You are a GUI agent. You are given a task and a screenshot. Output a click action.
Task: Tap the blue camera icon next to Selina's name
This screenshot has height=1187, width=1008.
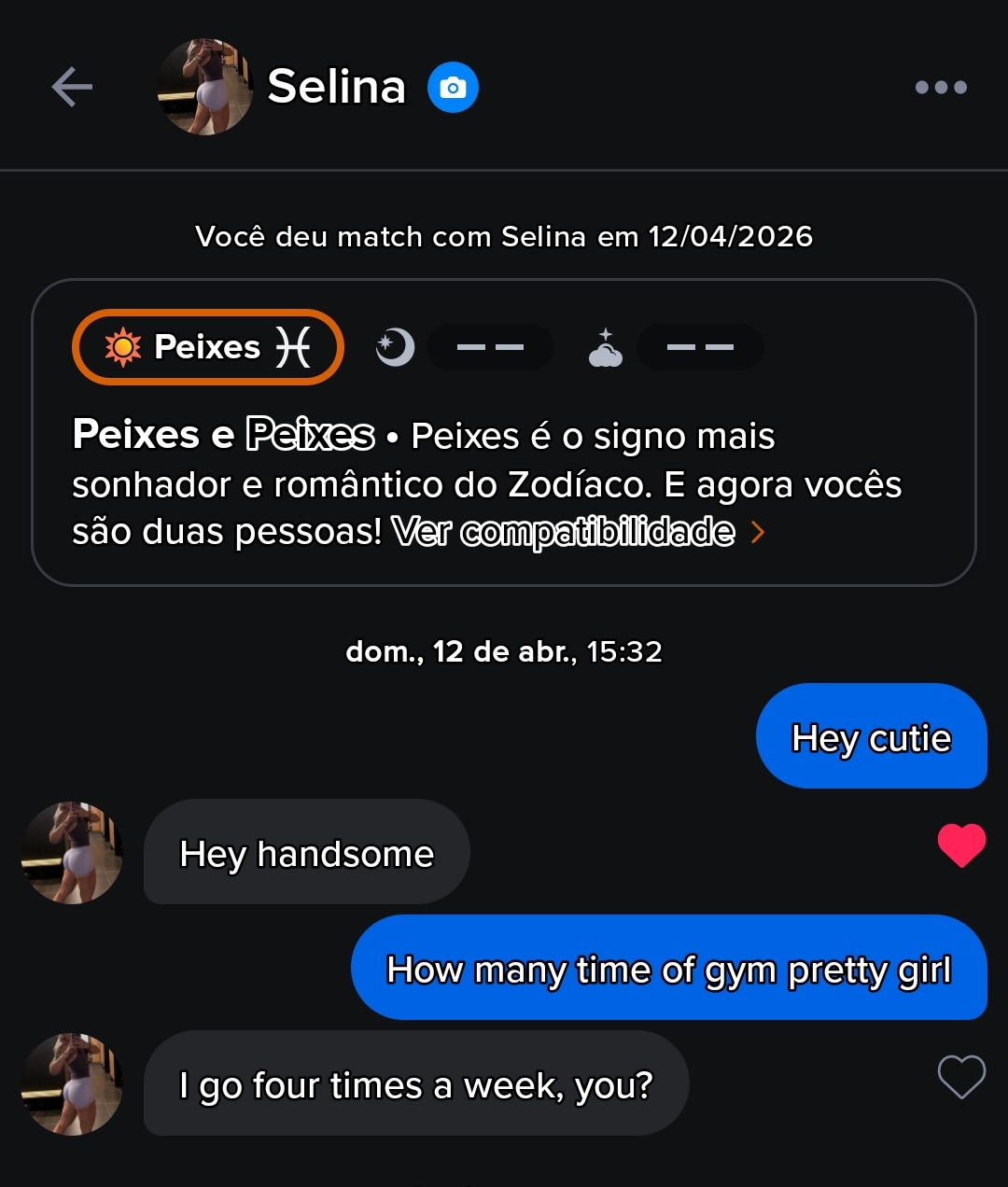[x=453, y=87]
